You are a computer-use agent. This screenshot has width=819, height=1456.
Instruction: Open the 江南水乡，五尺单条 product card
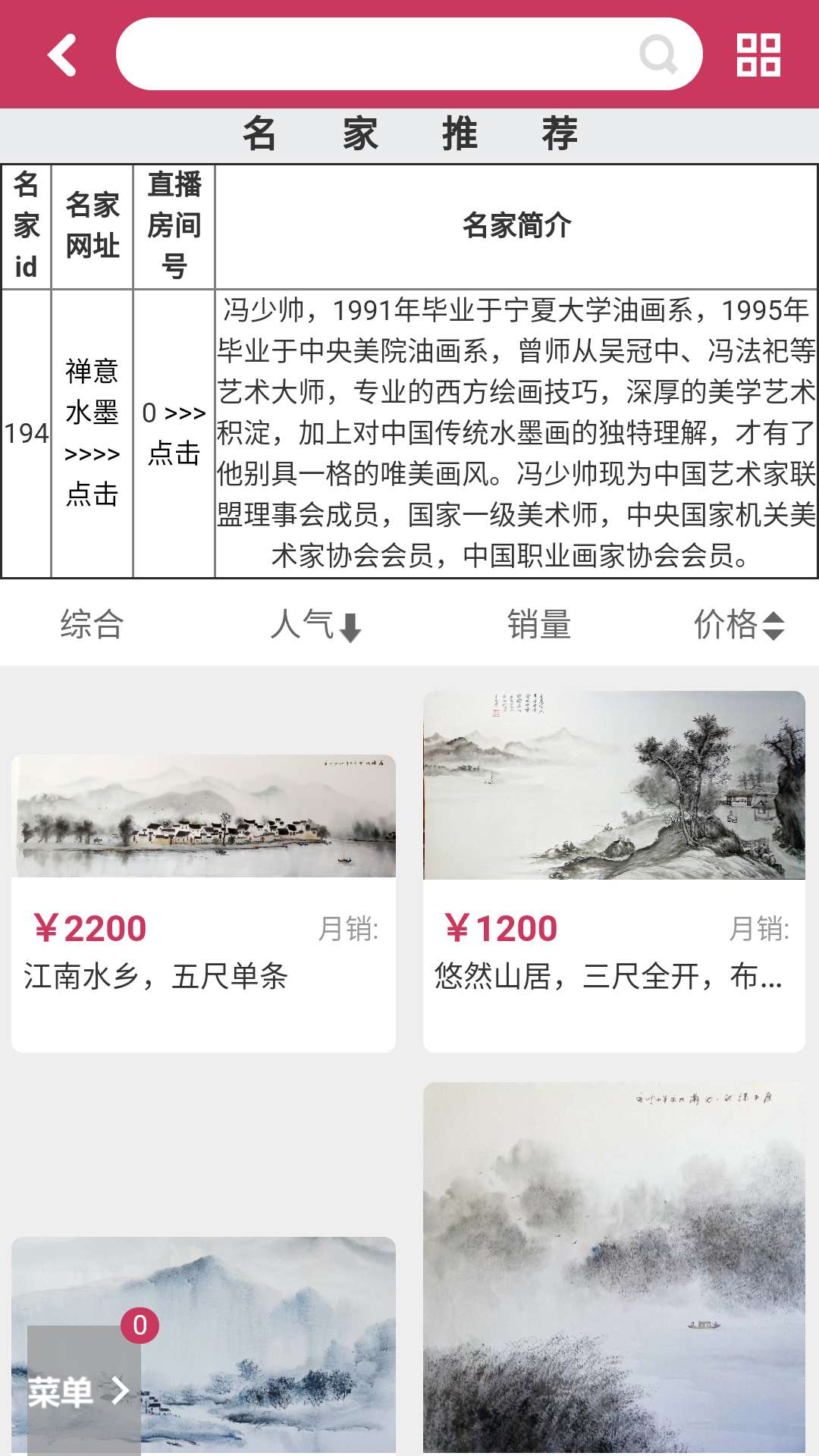pos(203,902)
